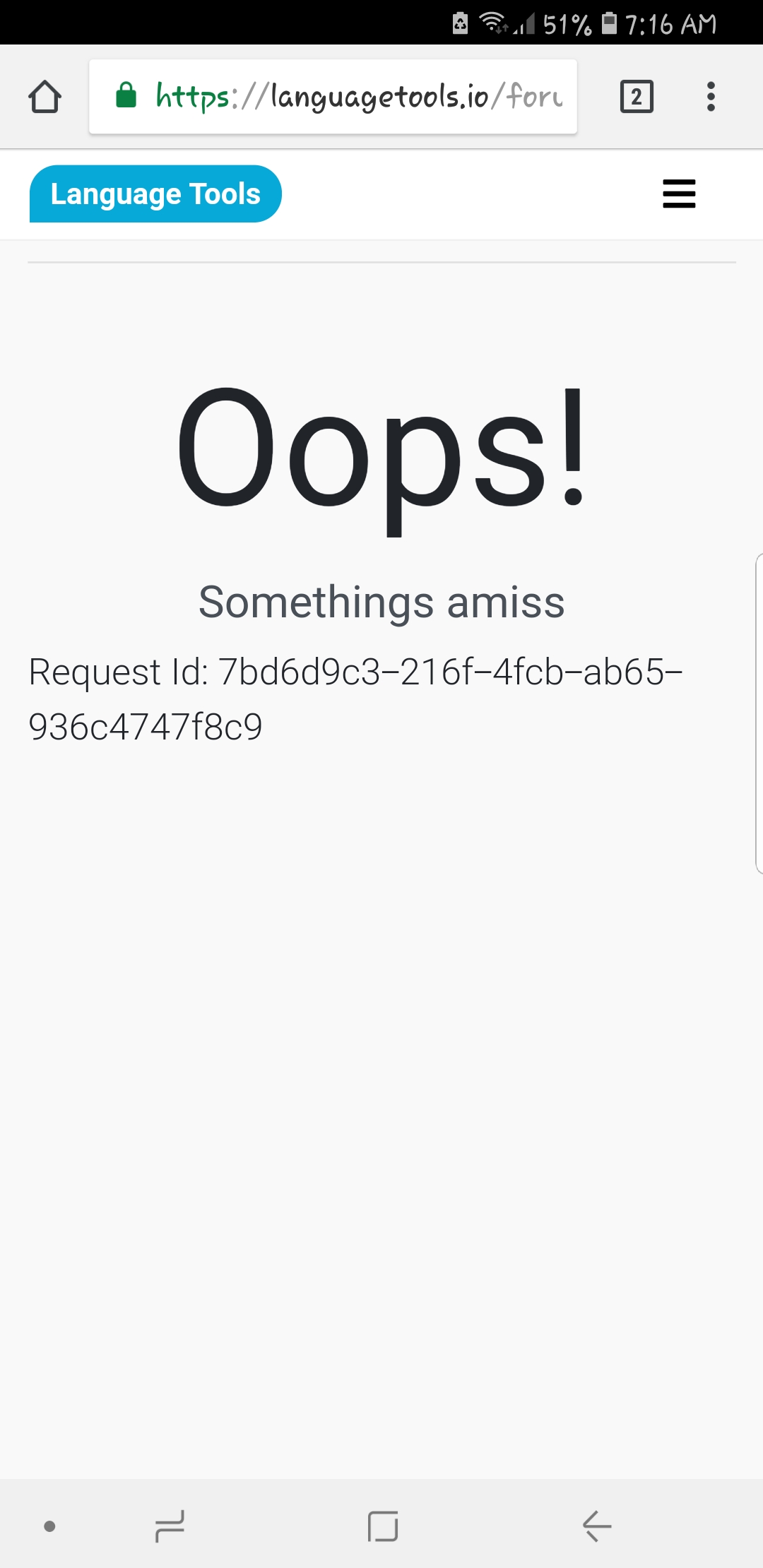
Task: Open the tab switcher showing 2 tabs
Action: pos(636,97)
